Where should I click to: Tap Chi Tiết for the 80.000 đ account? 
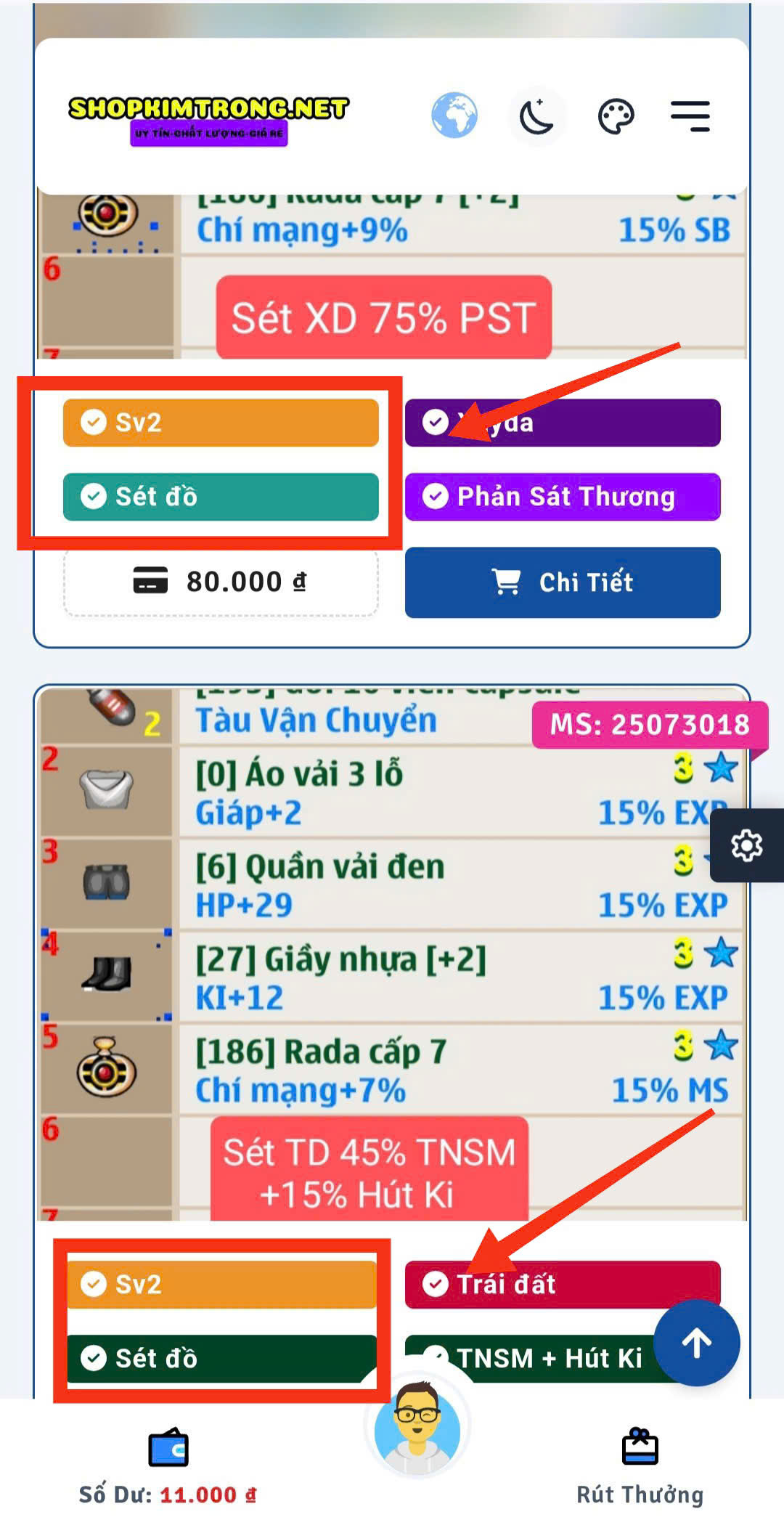pyautogui.click(x=563, y=582)
